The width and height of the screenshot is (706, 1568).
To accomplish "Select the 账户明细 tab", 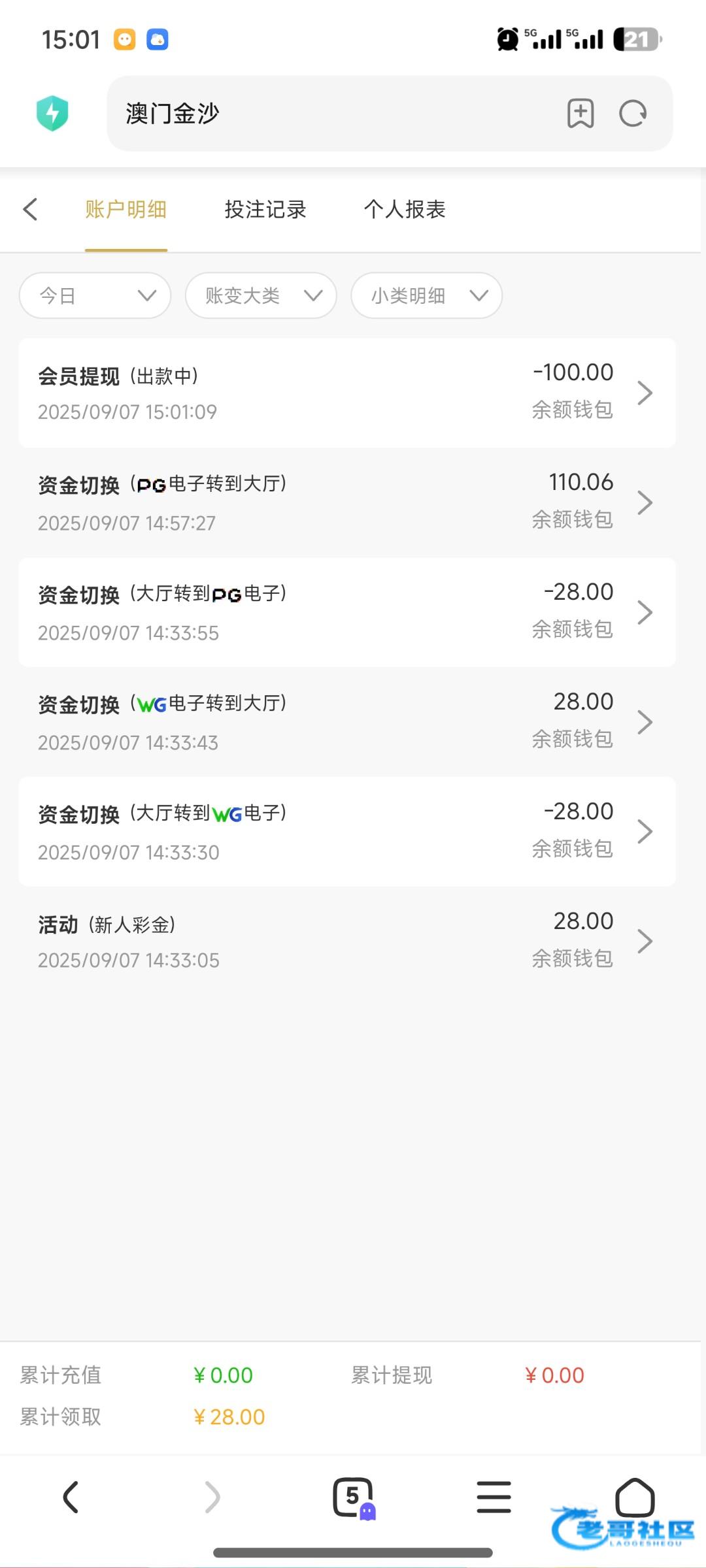I will [x=126, y=209].
